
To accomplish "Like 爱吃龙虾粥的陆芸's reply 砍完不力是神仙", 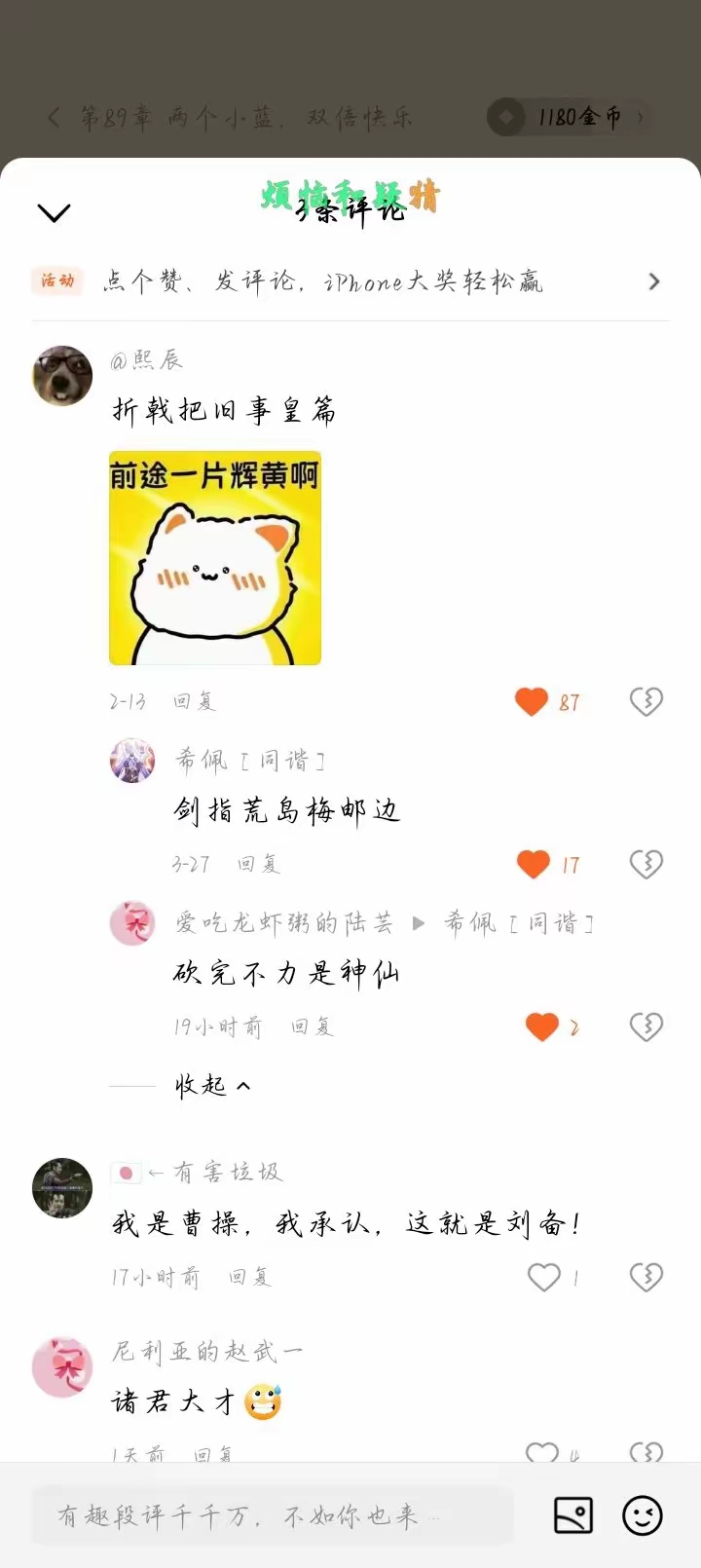I will (x=542, y=1027).
